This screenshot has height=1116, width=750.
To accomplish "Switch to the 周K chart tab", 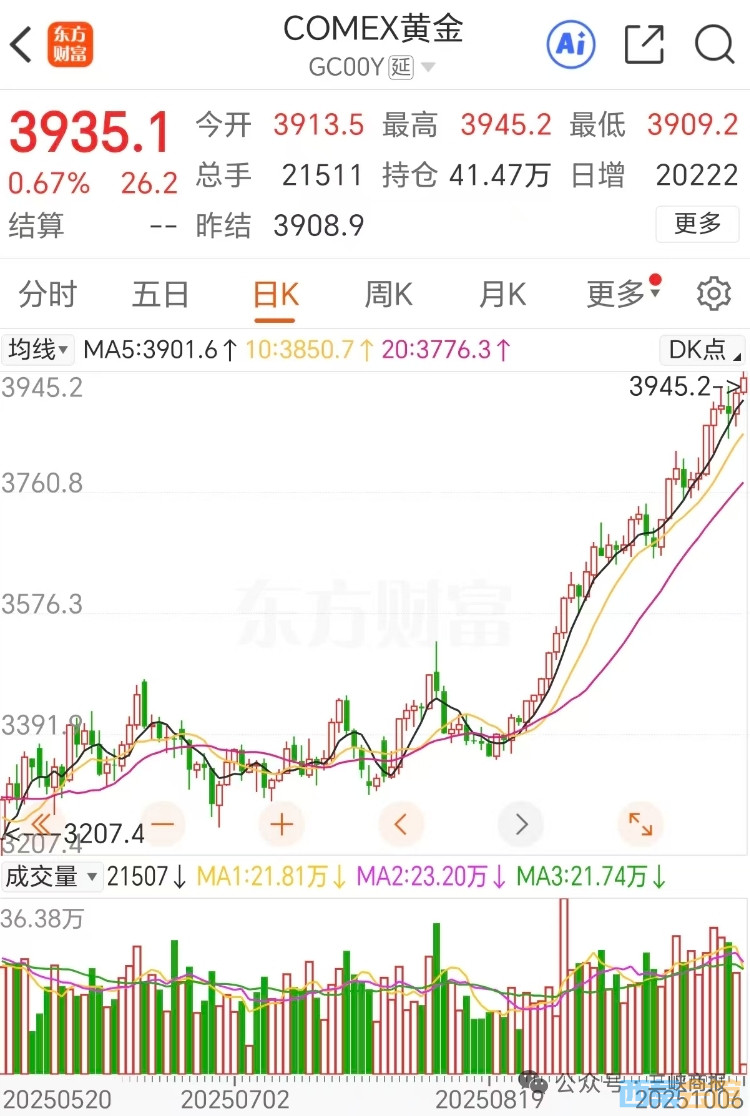I will pos(388,295).
